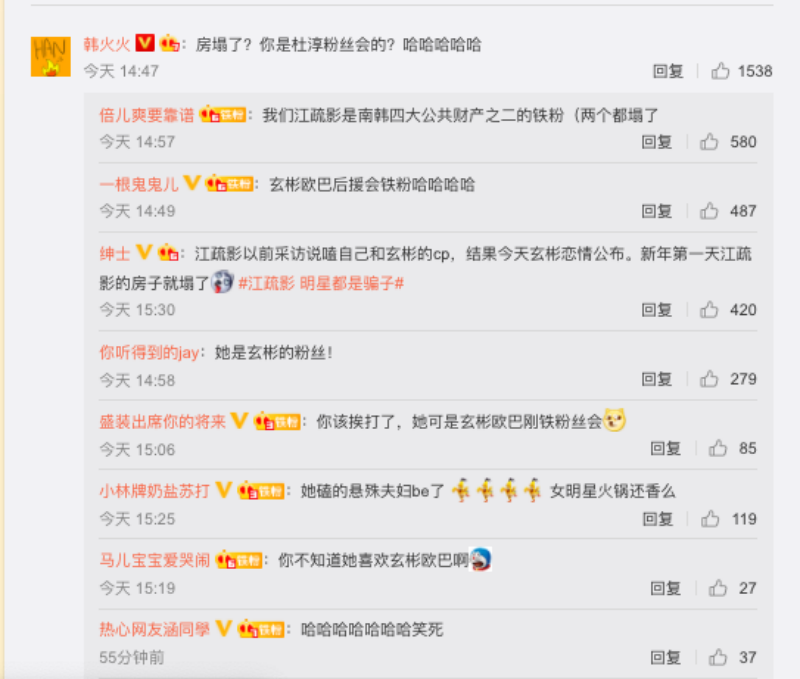Reply to 韩火火's comment
This screenshot has height=679, width=800.
point(668,71)
